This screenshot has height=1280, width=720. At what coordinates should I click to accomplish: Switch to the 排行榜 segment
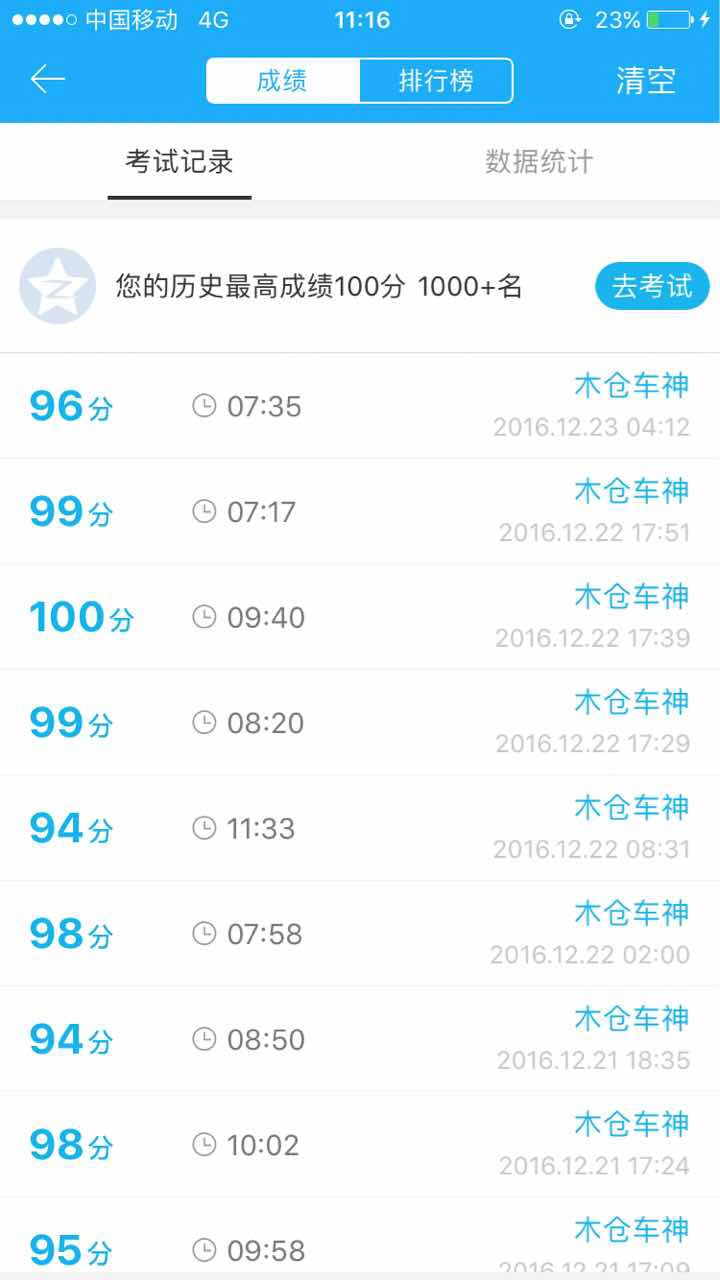436,80
